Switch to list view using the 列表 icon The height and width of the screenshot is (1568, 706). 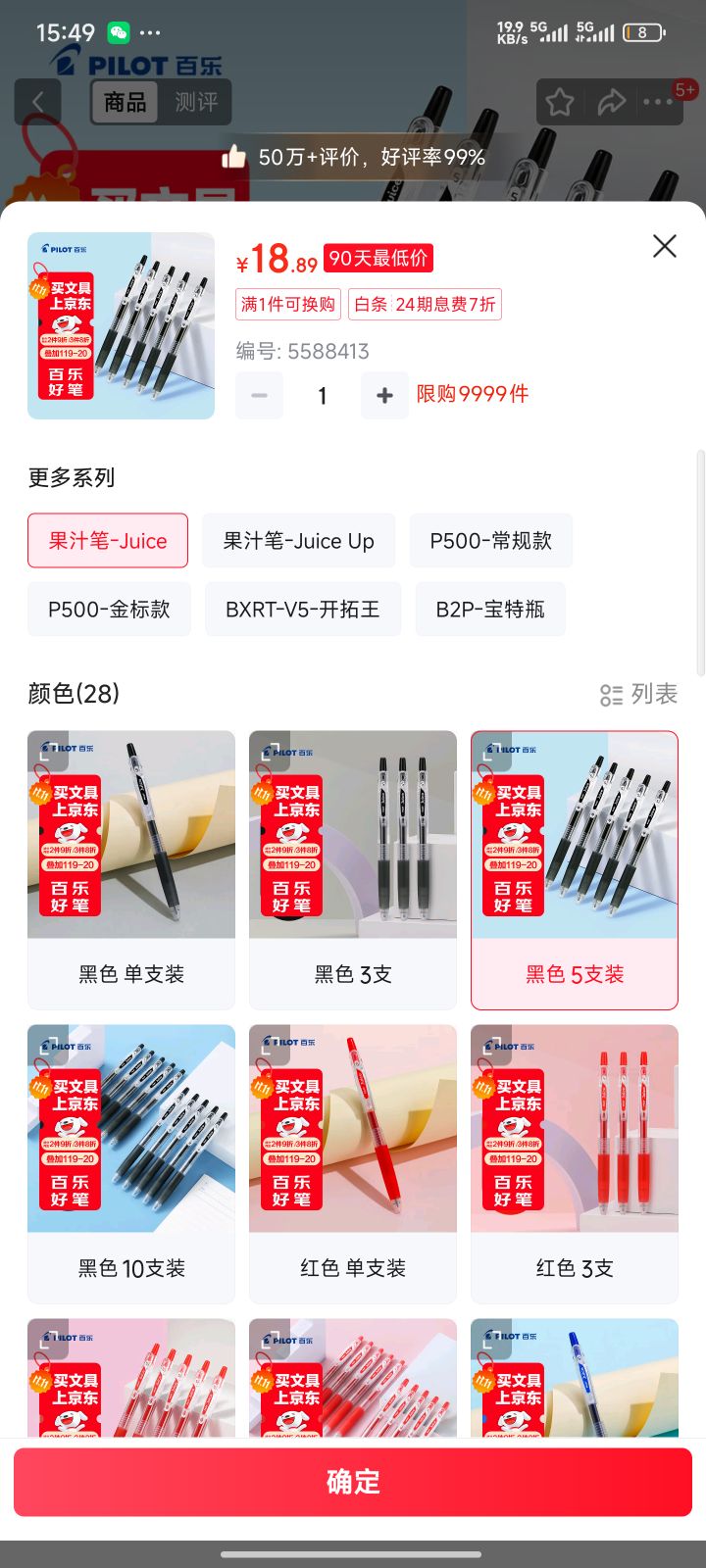[x=637, y=694]
